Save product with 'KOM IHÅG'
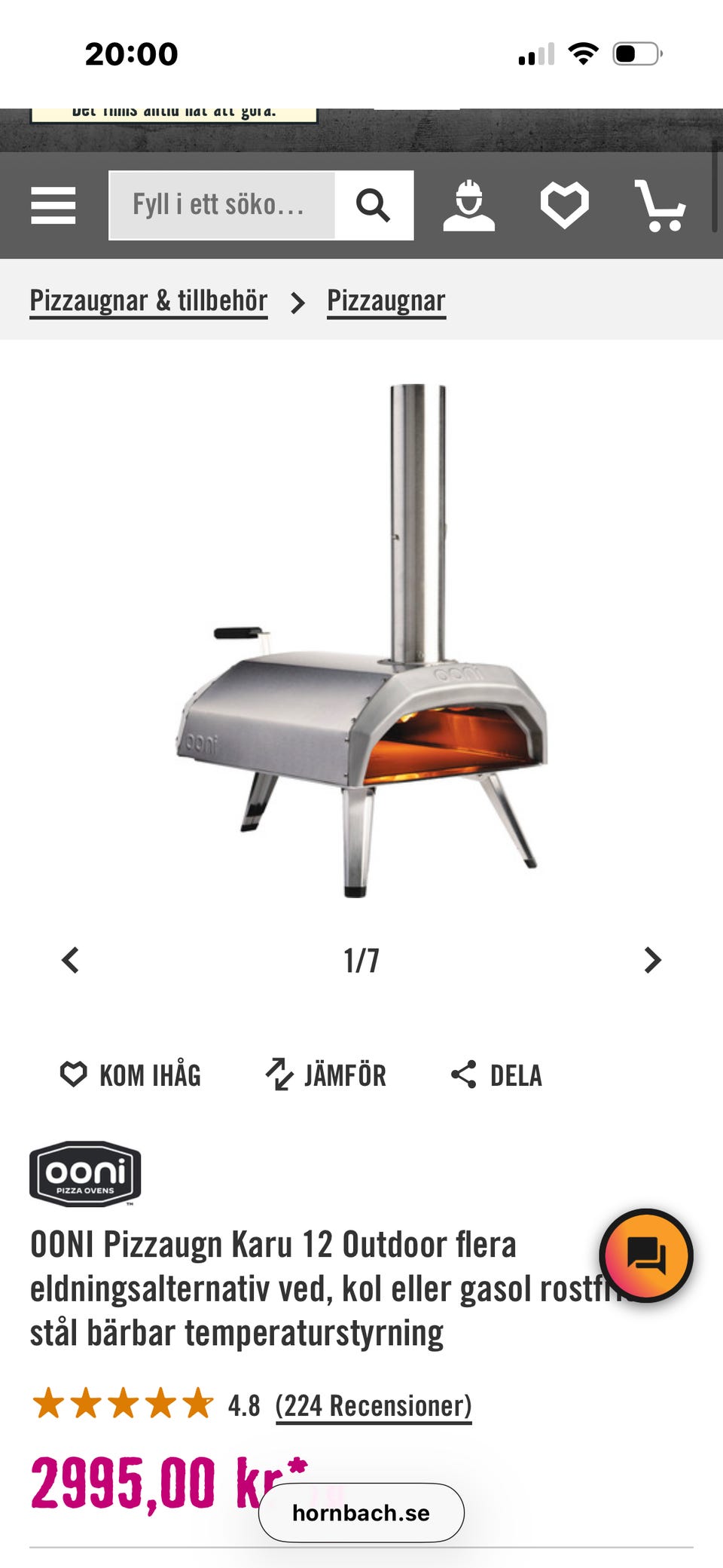 [130, 1075]
